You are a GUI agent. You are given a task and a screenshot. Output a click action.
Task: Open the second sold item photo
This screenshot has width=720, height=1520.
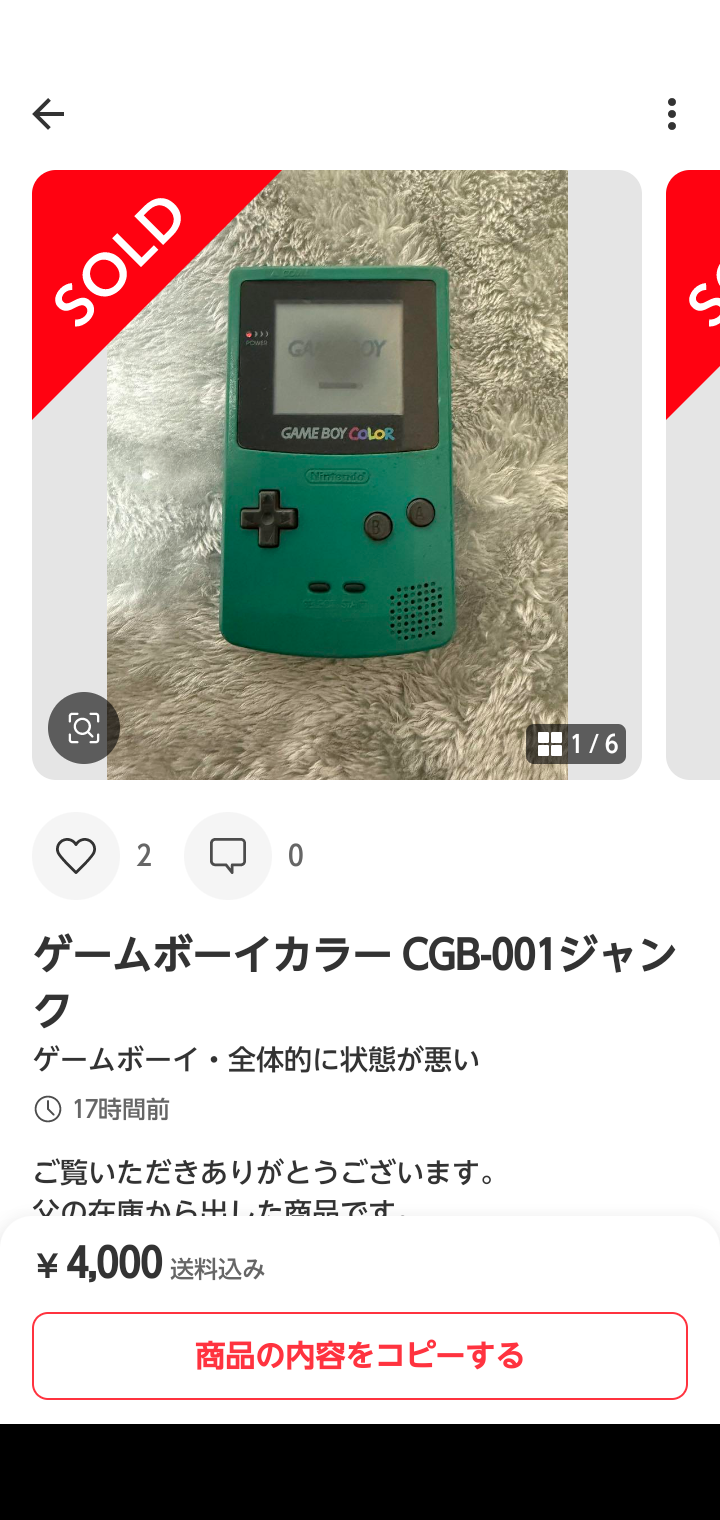(693, 475)
